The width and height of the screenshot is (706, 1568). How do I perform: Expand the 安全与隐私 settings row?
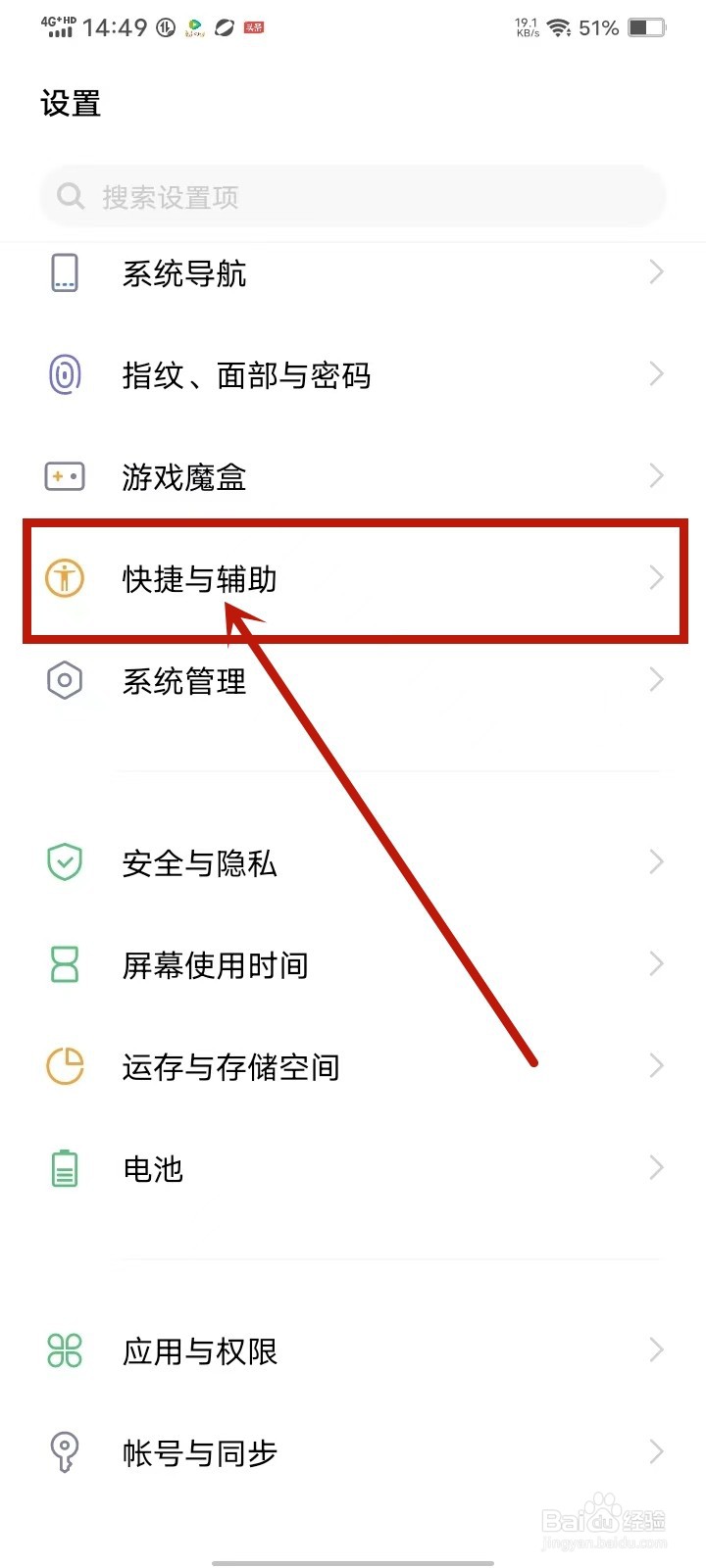353,862
